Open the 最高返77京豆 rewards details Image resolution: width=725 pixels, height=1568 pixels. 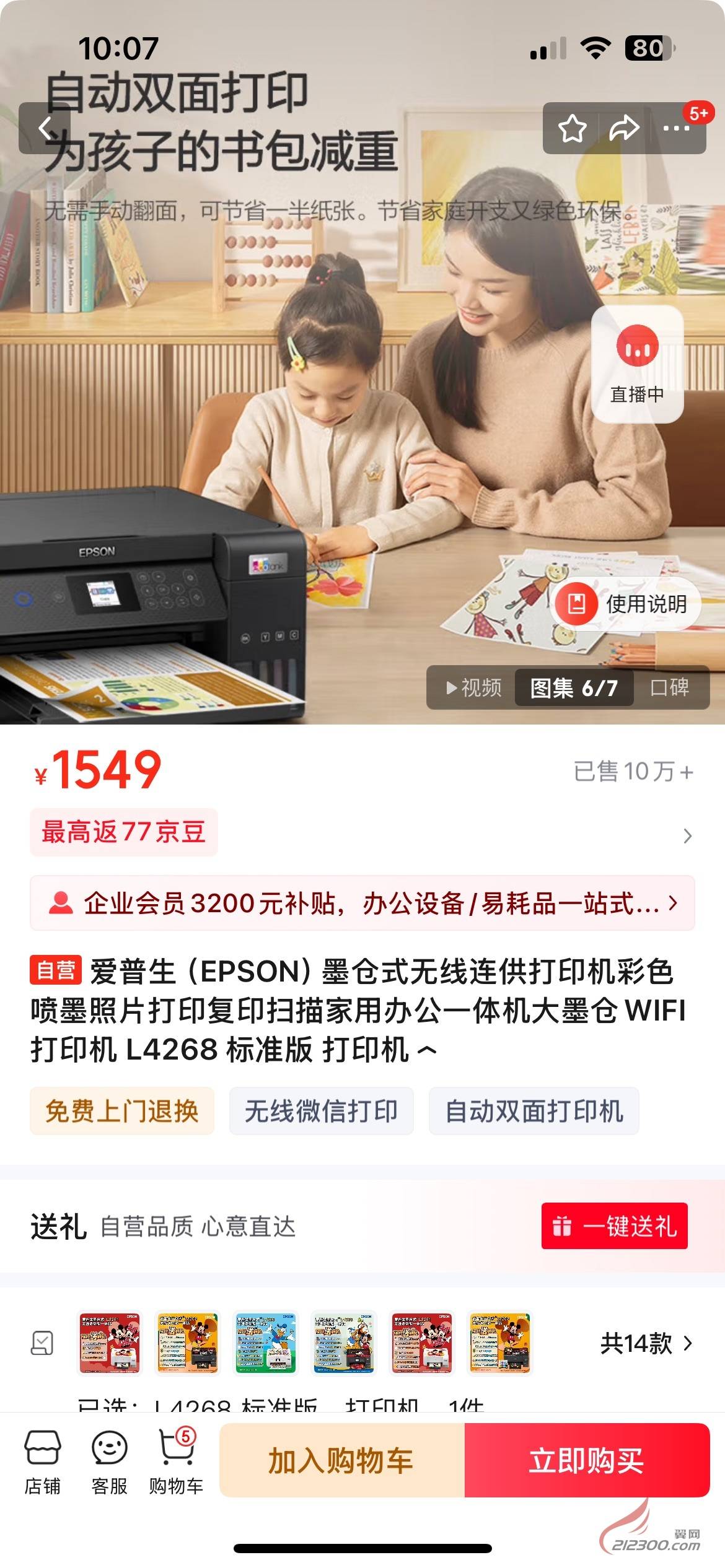pyautogui.click(x=124, y=832)
